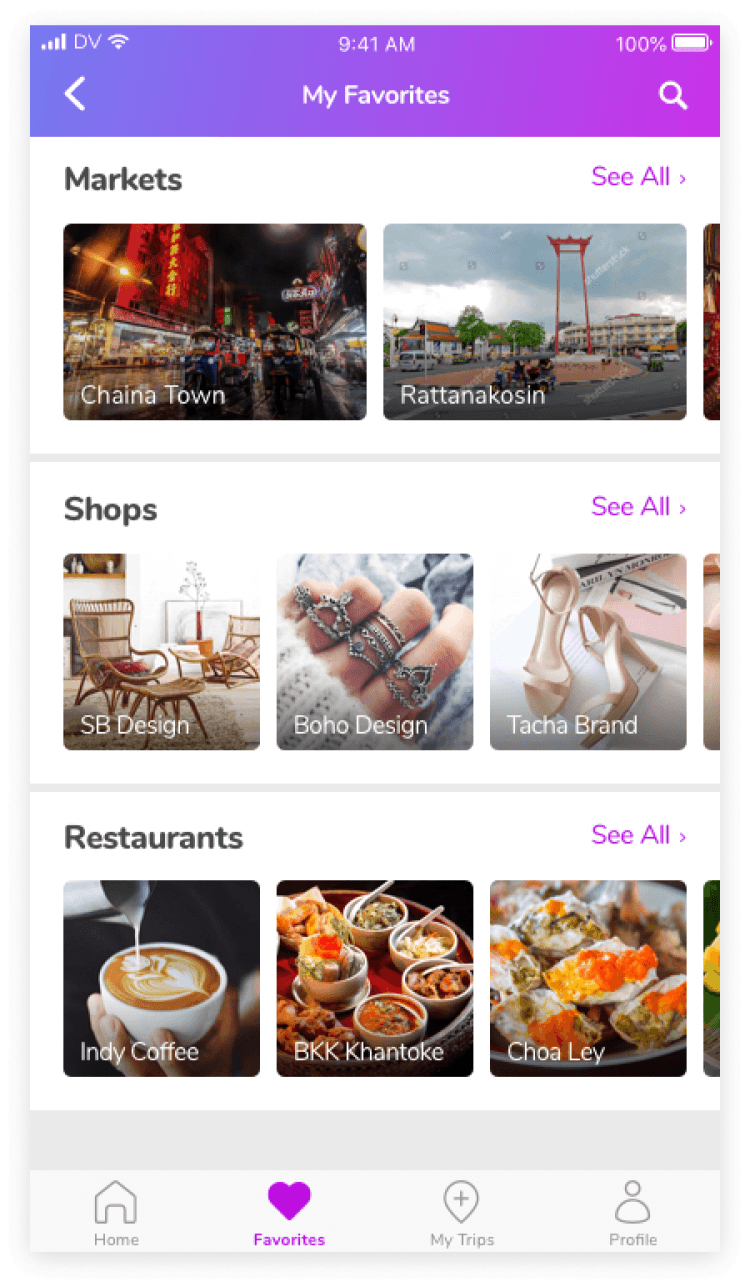The image size is (750, 1288).
Task: Switch to the My Trips tab
Action: coord(461,1213)
